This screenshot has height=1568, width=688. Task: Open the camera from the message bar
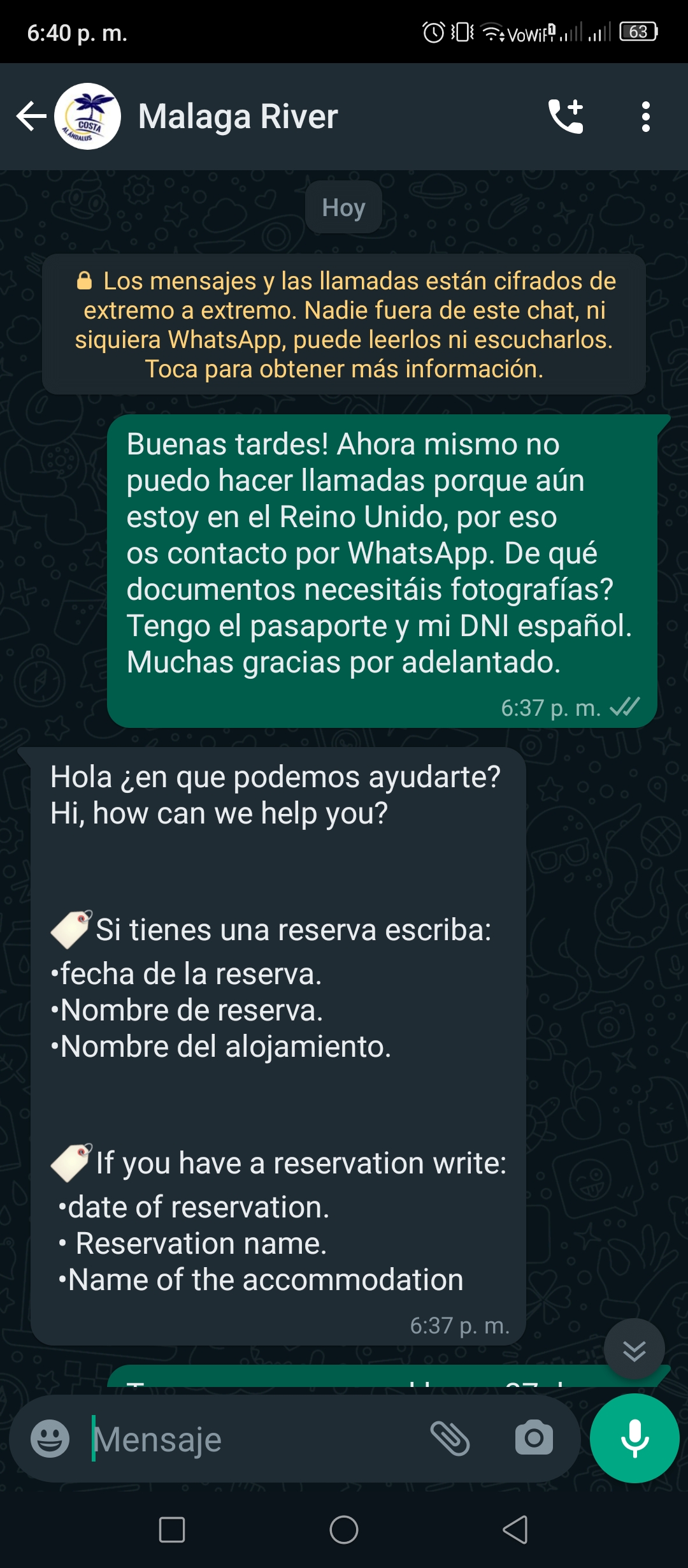tap(534, 1439)
